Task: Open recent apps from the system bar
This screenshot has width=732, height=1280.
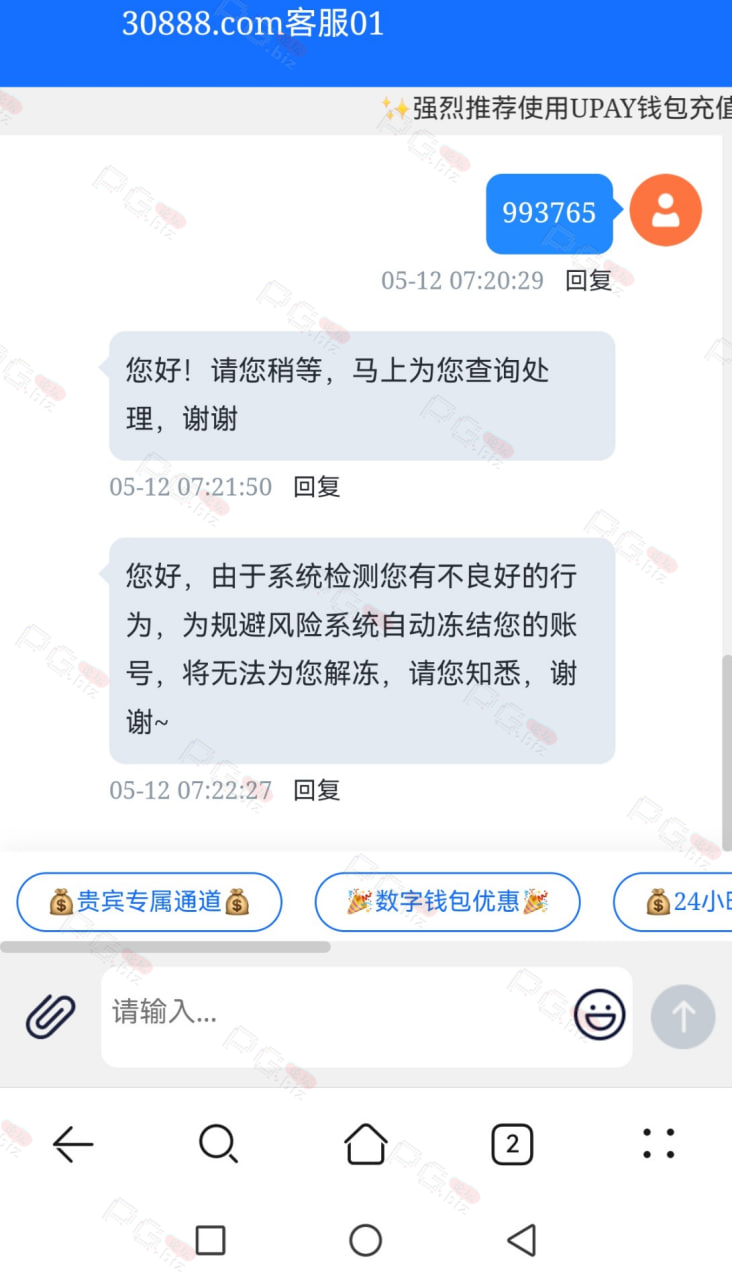Action: [210, 1240]
